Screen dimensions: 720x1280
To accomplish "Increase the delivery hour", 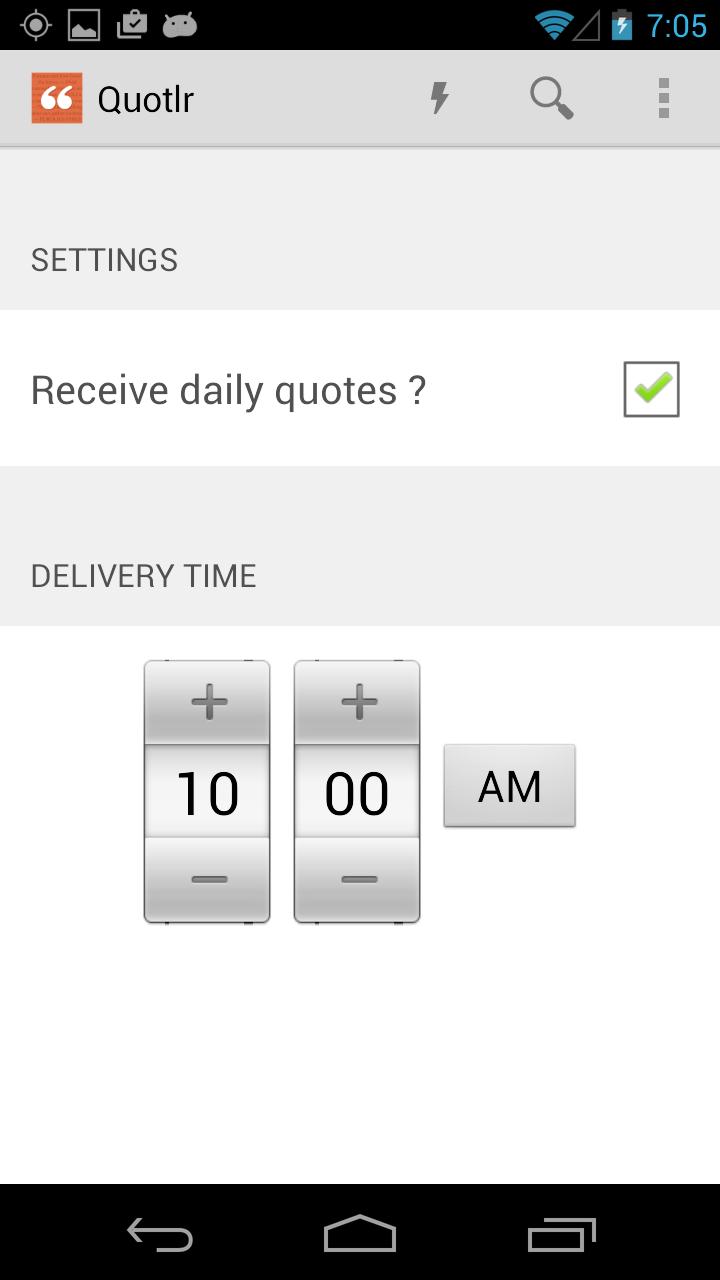I will tap(208, 702).
